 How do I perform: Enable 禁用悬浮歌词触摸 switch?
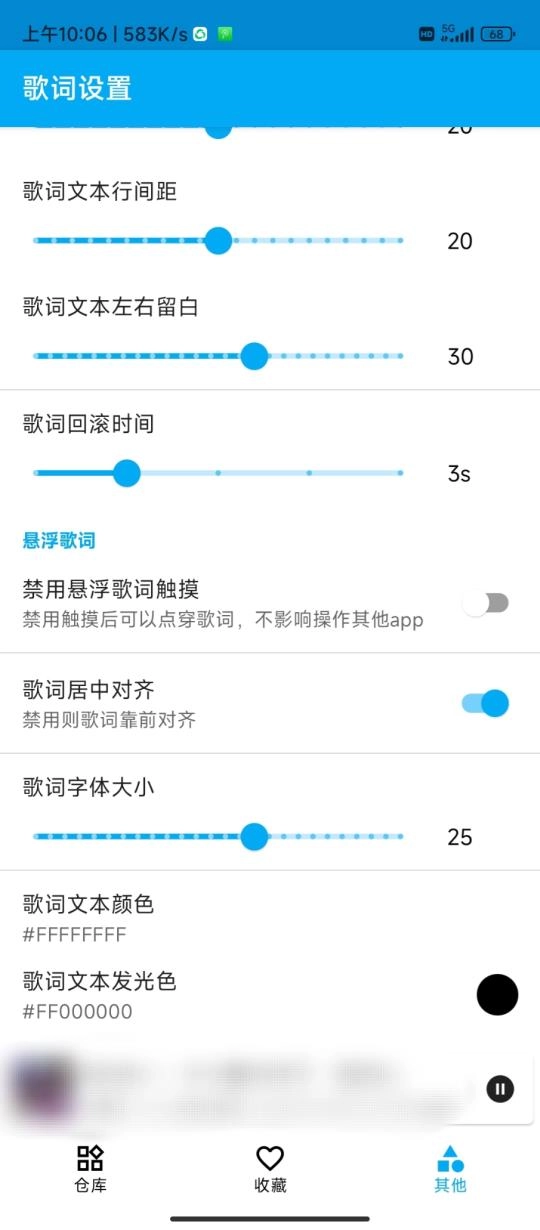click(x=486, y=603)
